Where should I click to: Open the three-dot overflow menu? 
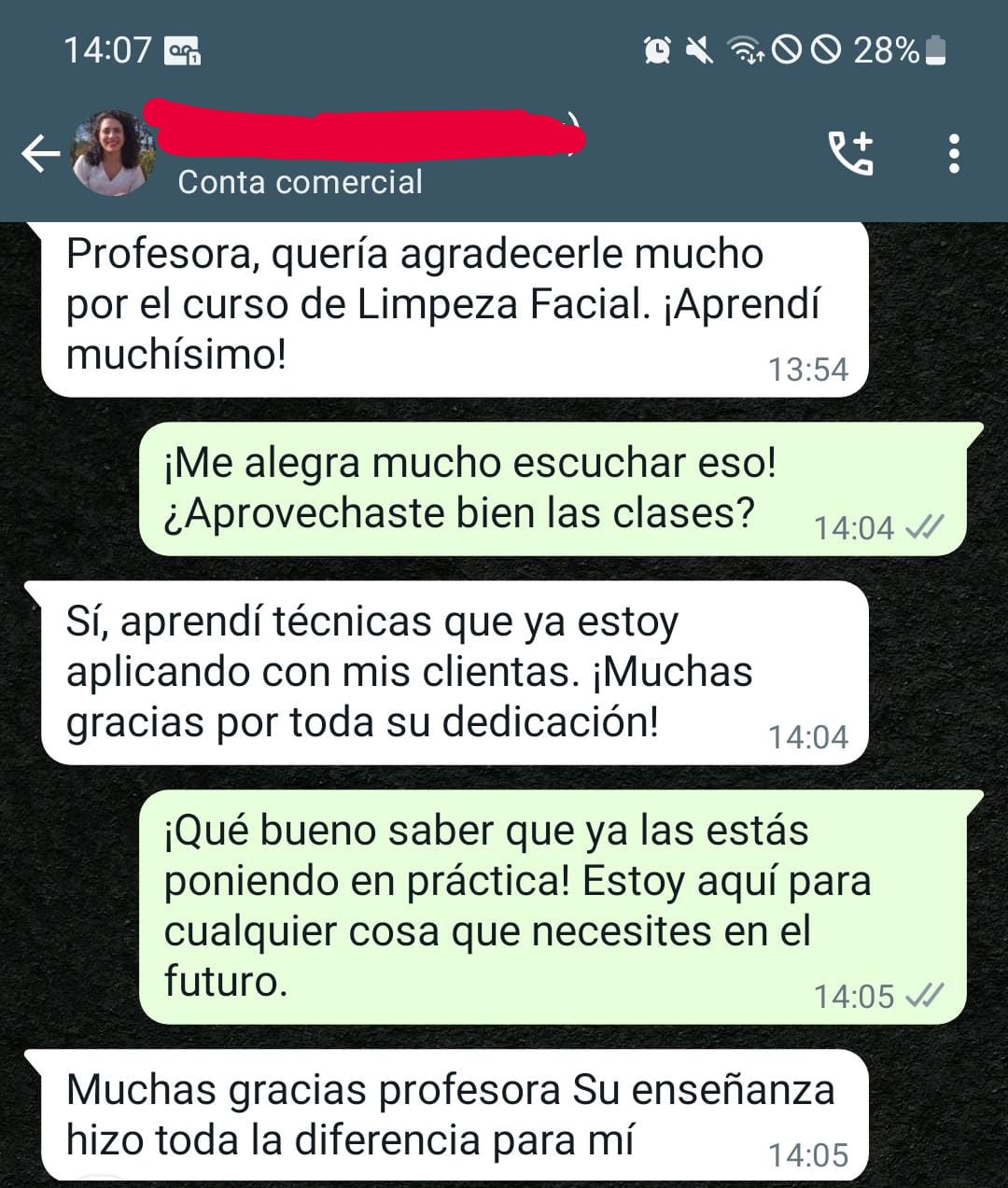tap(953, 154)
